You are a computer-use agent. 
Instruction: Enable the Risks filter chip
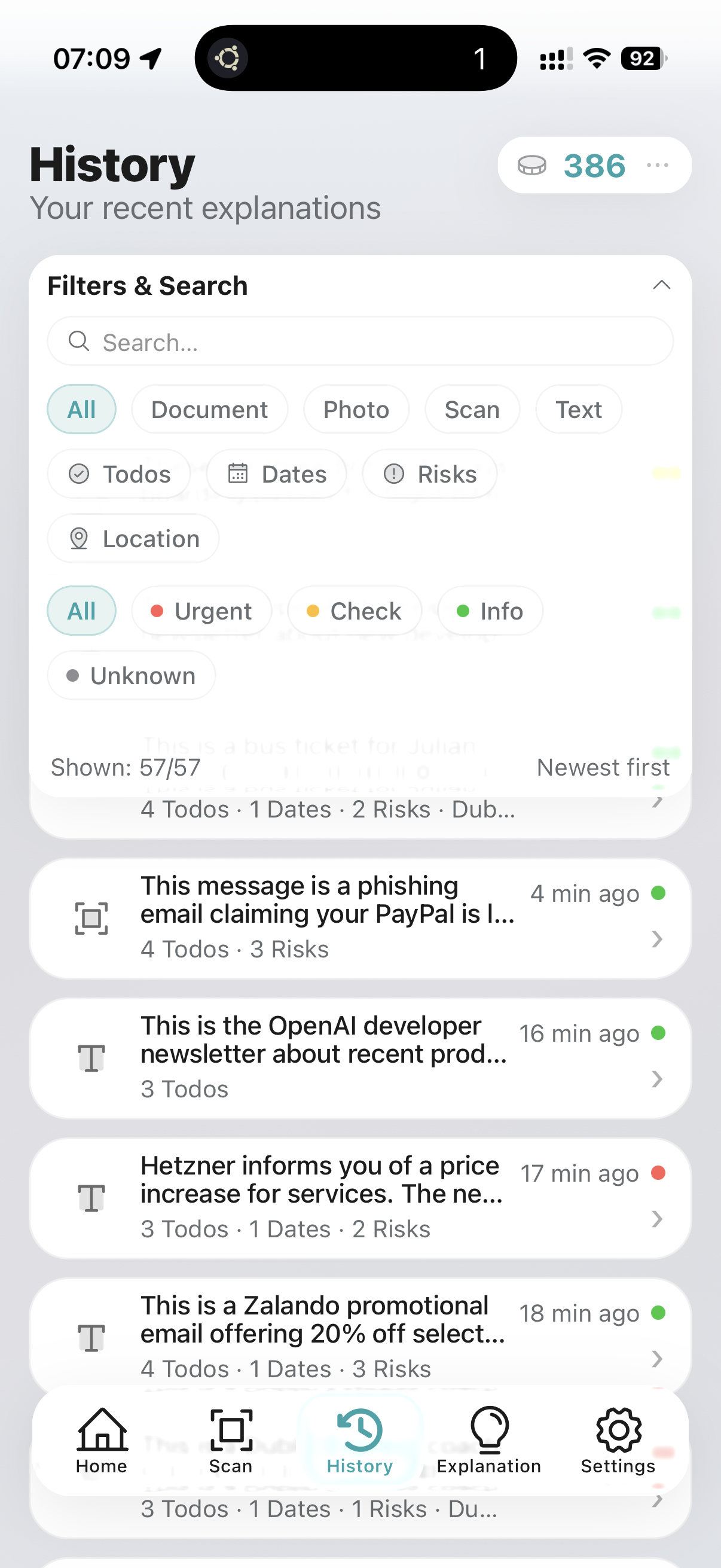tap(430, 474)
